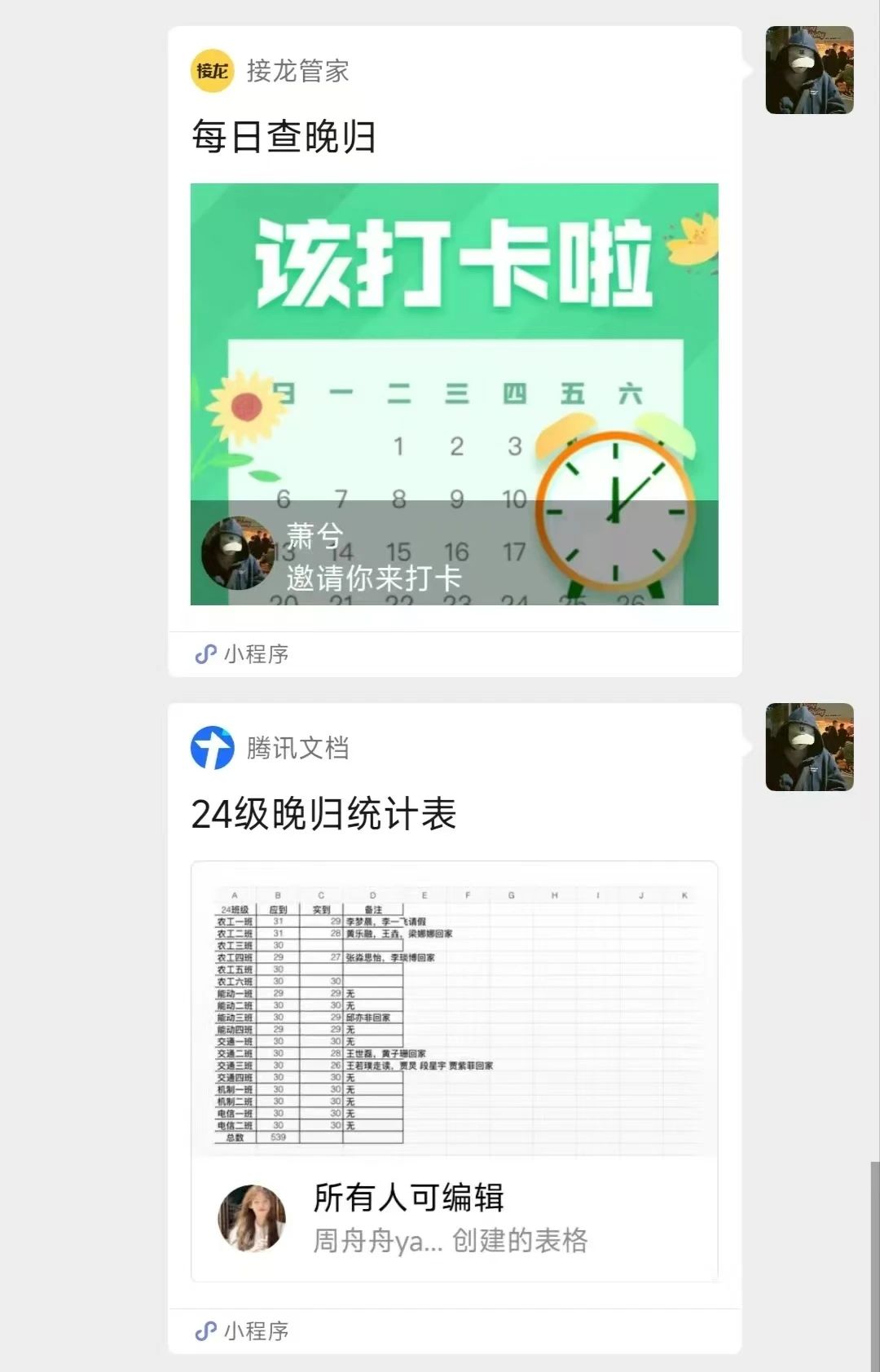Viewport: 880px width, 1372px height.
Task: View sender's avatar beside the 24级晚归统计表 message
Action: (809, 747)
